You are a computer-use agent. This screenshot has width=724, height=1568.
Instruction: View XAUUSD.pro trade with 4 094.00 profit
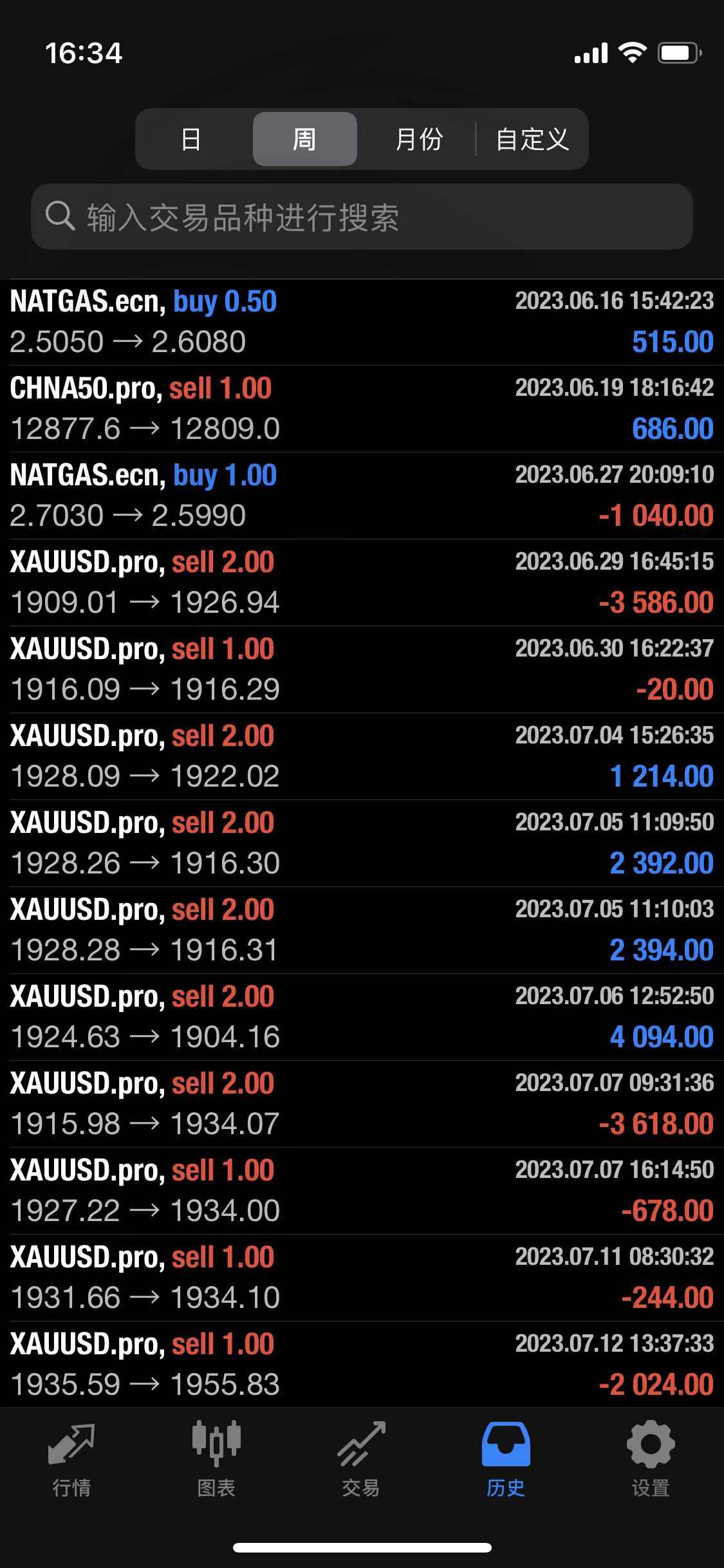[x=362, y=1017]
